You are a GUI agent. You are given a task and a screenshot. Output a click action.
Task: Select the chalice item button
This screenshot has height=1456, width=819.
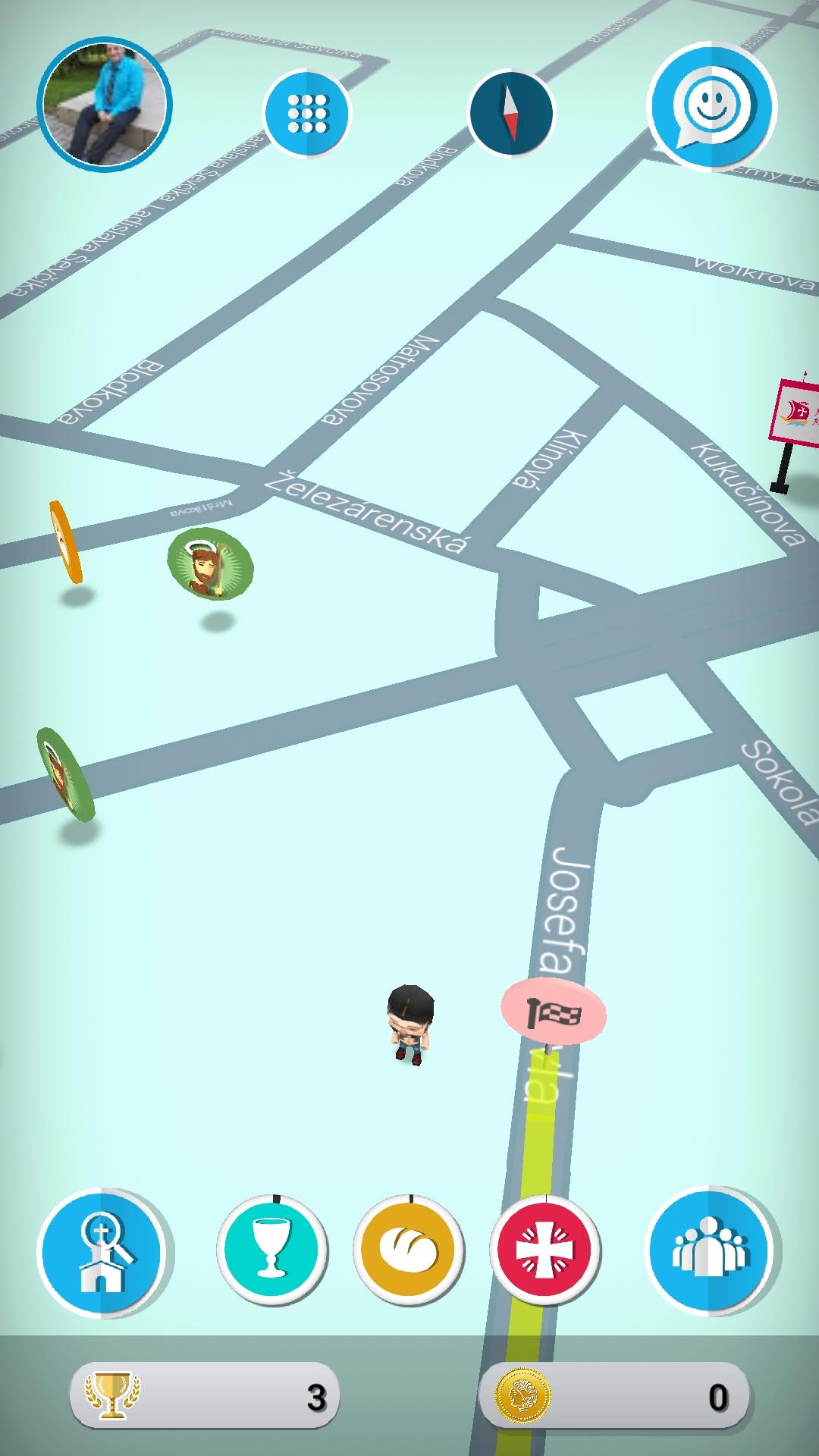pos(271,1249)
